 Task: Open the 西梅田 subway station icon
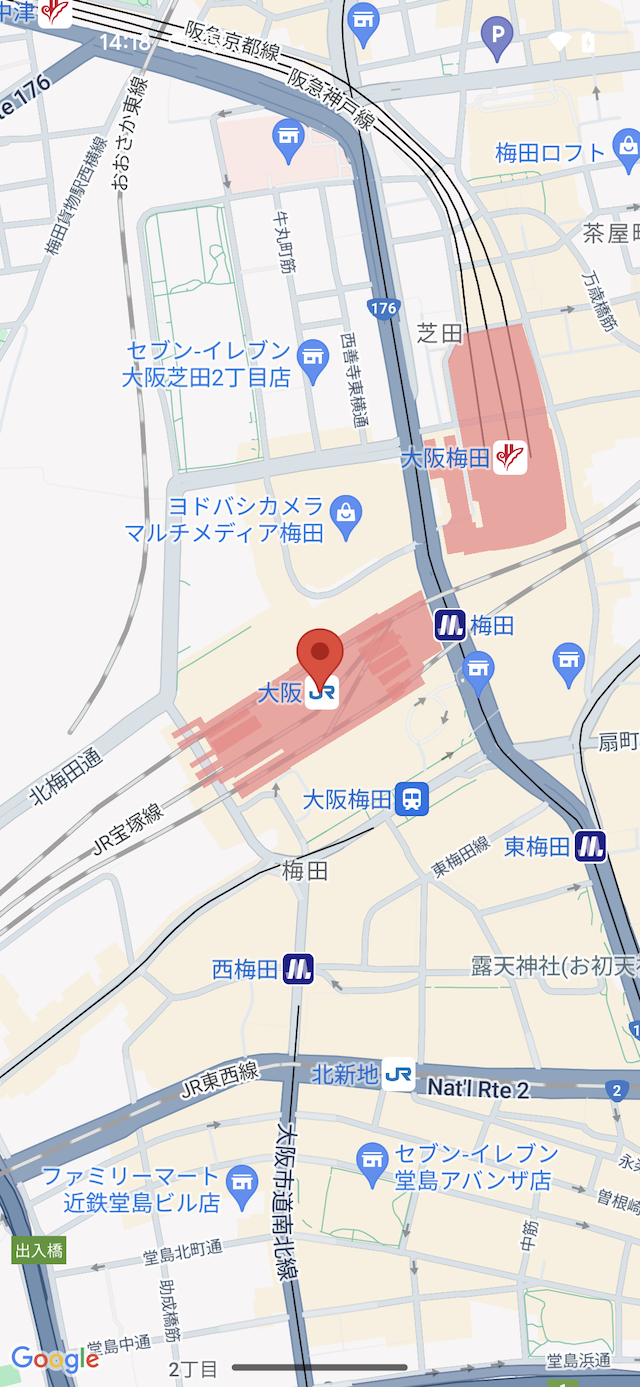click(298, 968)
